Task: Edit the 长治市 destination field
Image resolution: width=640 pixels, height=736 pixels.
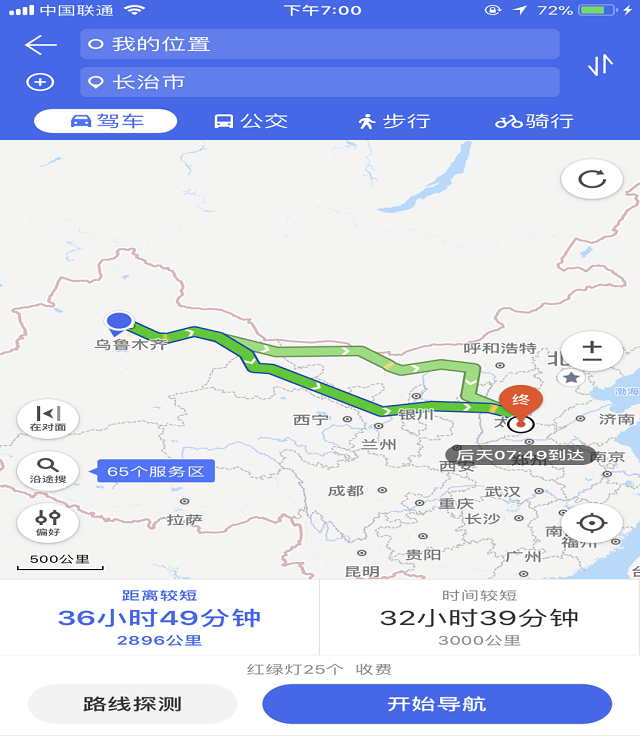Action: pos(319,82)
